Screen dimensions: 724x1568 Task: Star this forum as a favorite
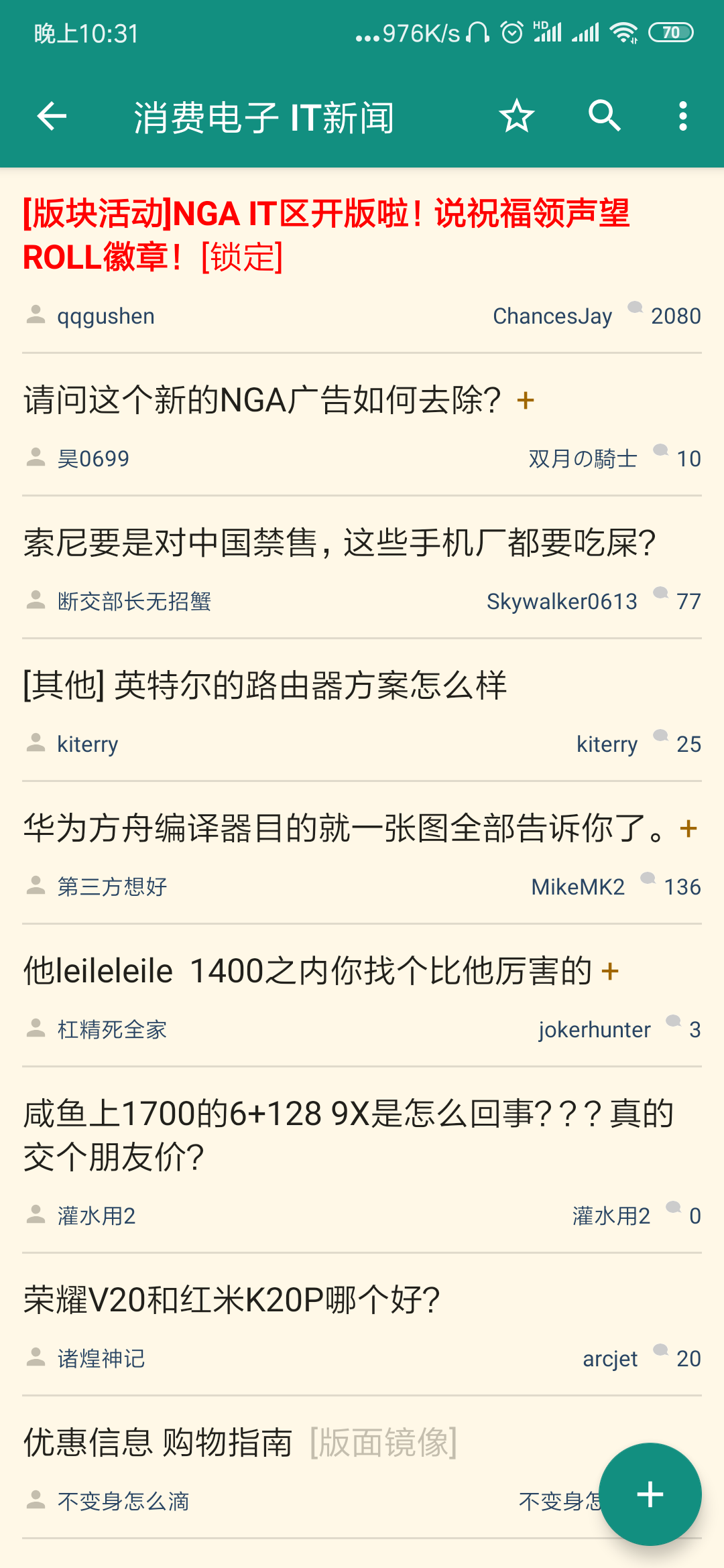pyautogui.click(x=516, y=116)
